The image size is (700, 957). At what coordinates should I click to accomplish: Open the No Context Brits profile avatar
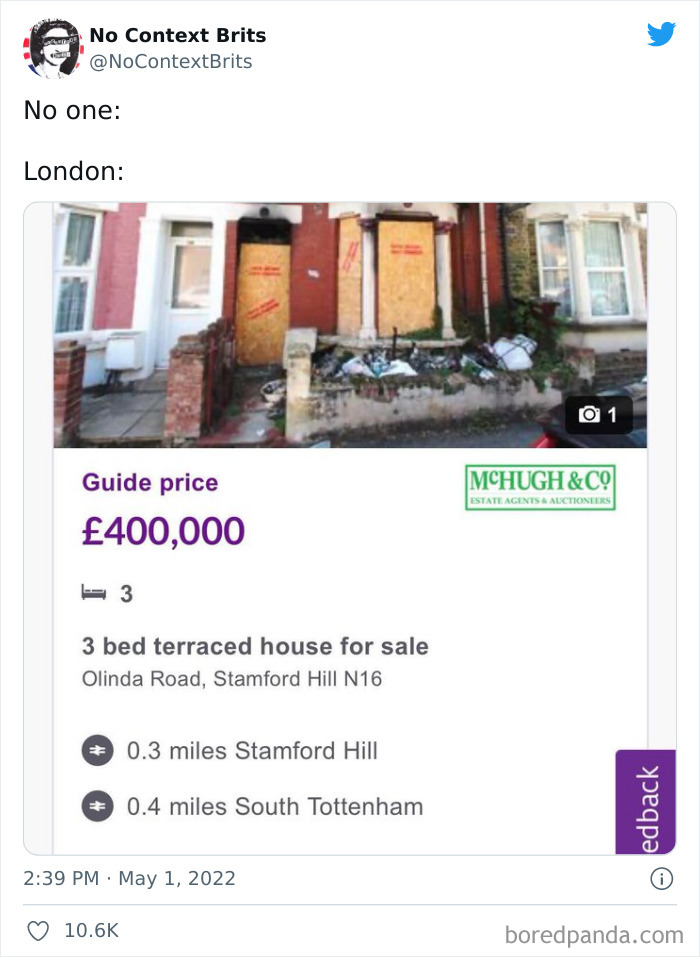(54, 48)
